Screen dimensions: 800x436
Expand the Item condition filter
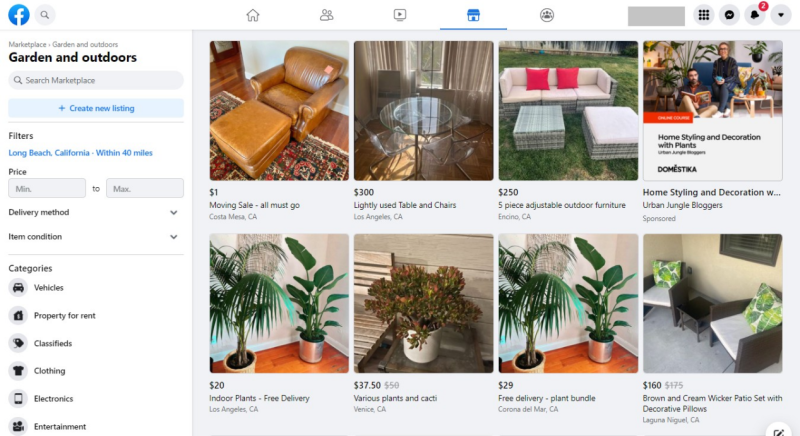point(96,237)
